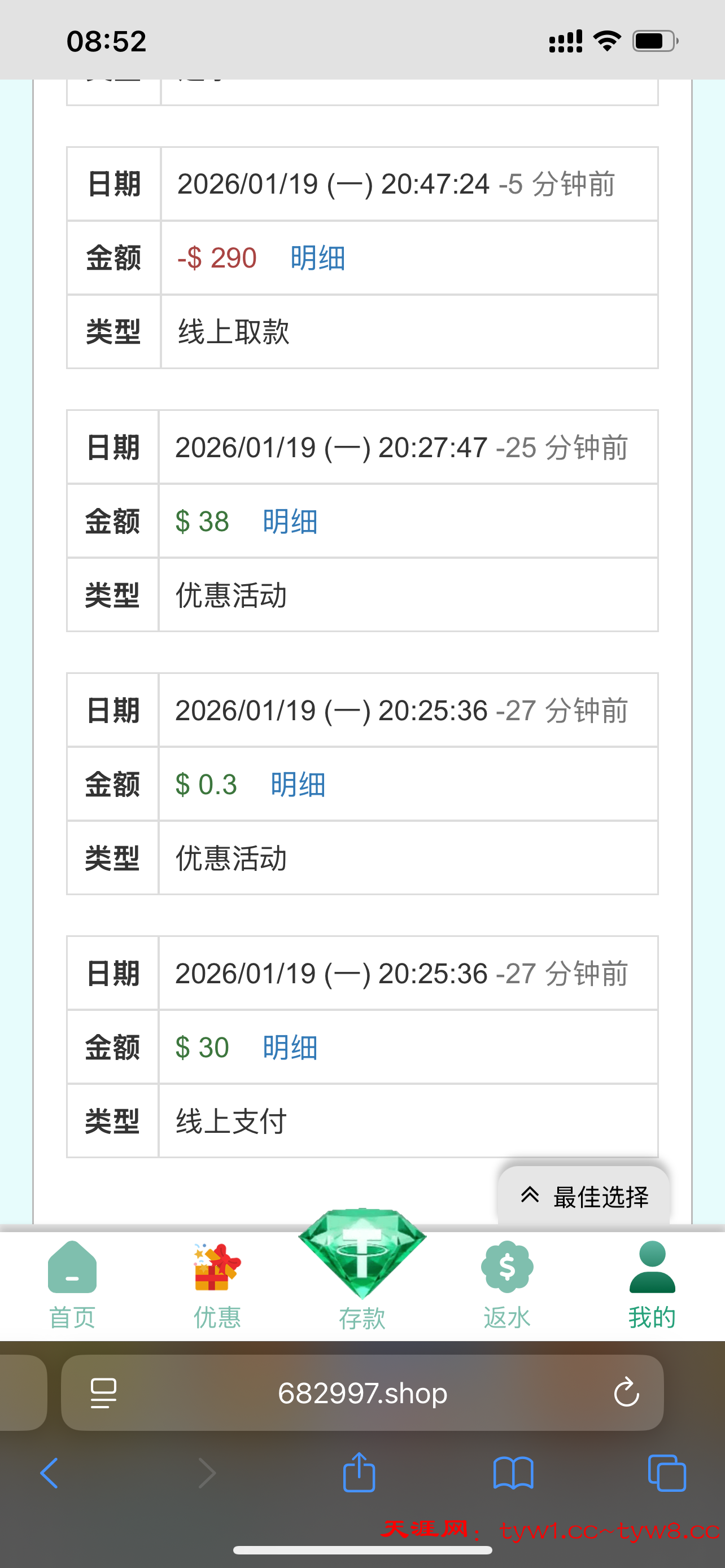The image size is (725, 1568).
Task: Open 明细 for the $ 0.3 bonus
Action: 298,785
